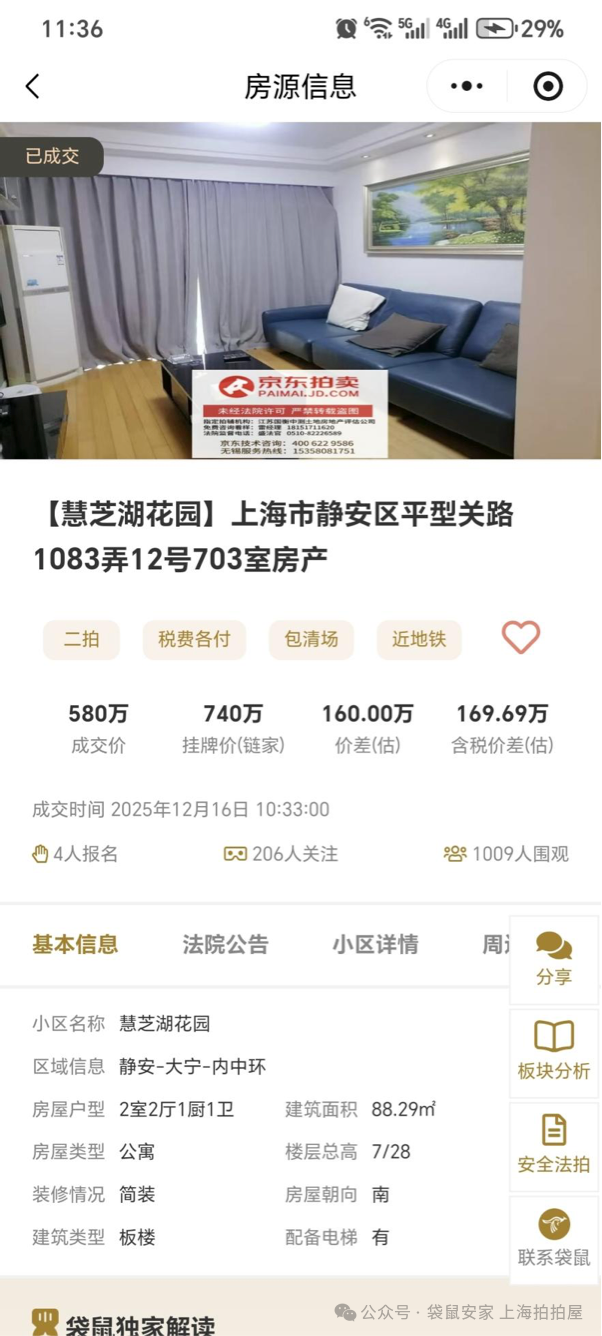Contact the agent via 联系袋鼠

pyautogui.click(x=554, y=1238)
